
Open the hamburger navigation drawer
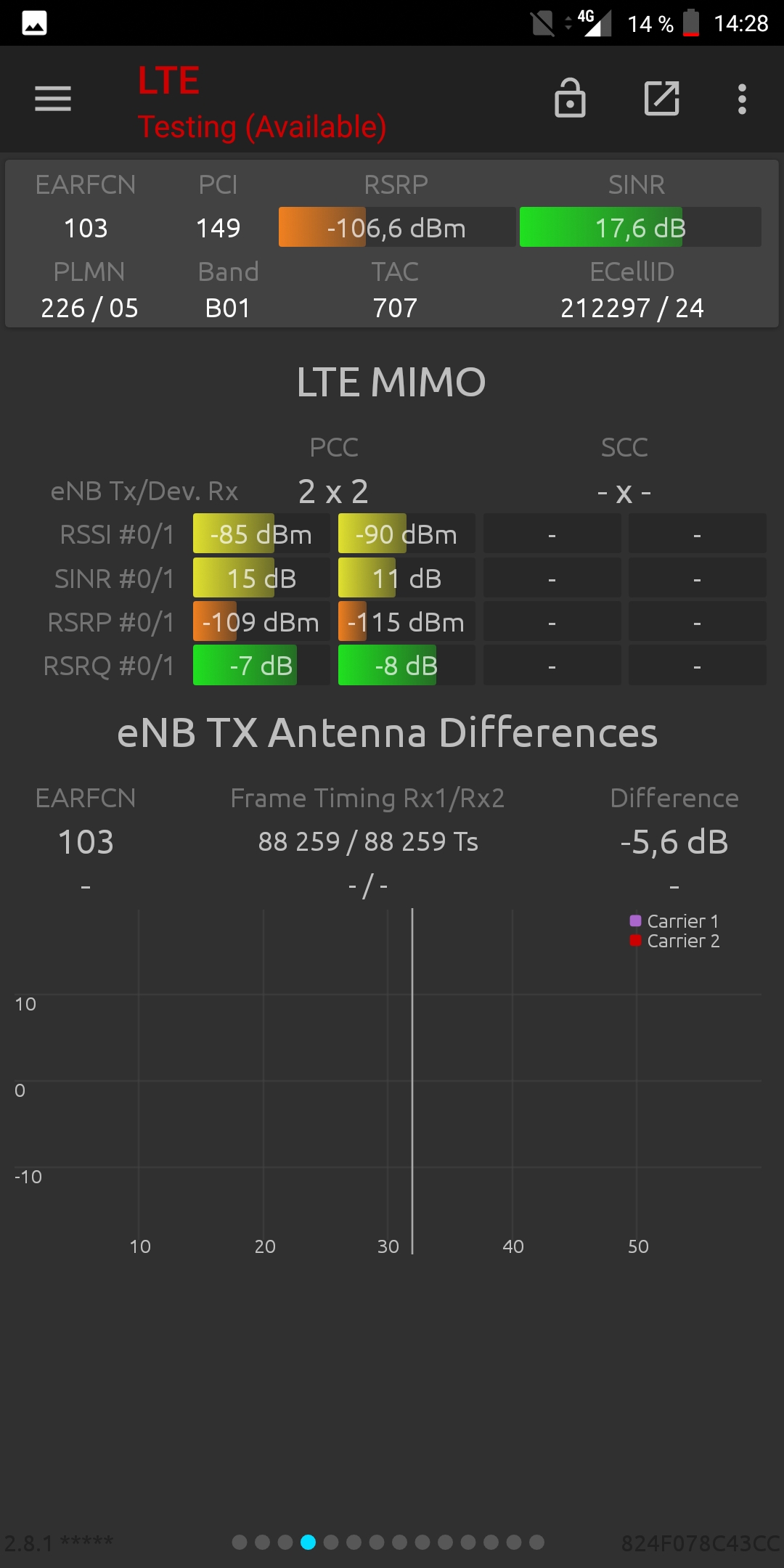(x=53, y=99)
